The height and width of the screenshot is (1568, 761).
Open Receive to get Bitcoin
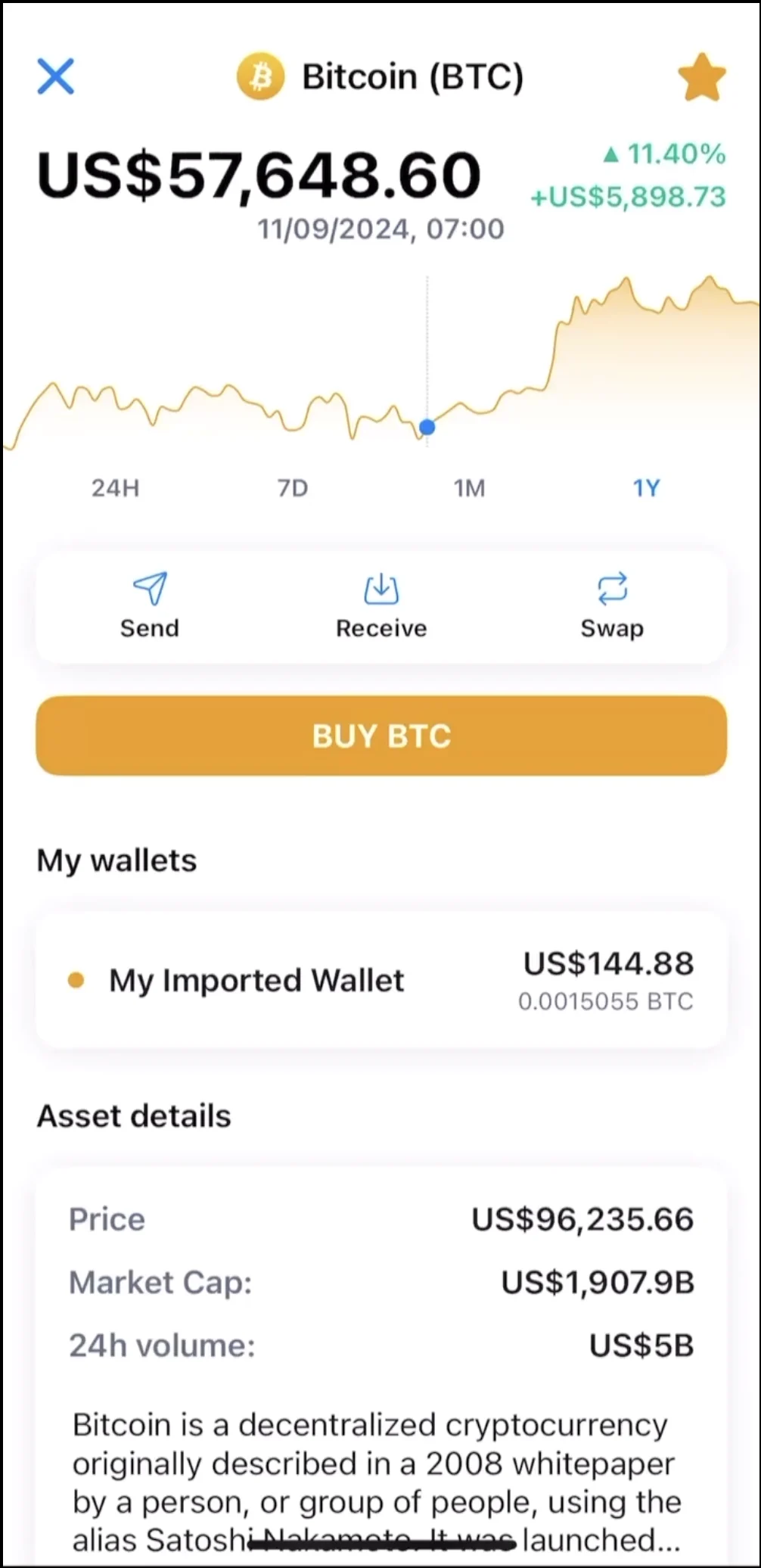click(381, 606)
